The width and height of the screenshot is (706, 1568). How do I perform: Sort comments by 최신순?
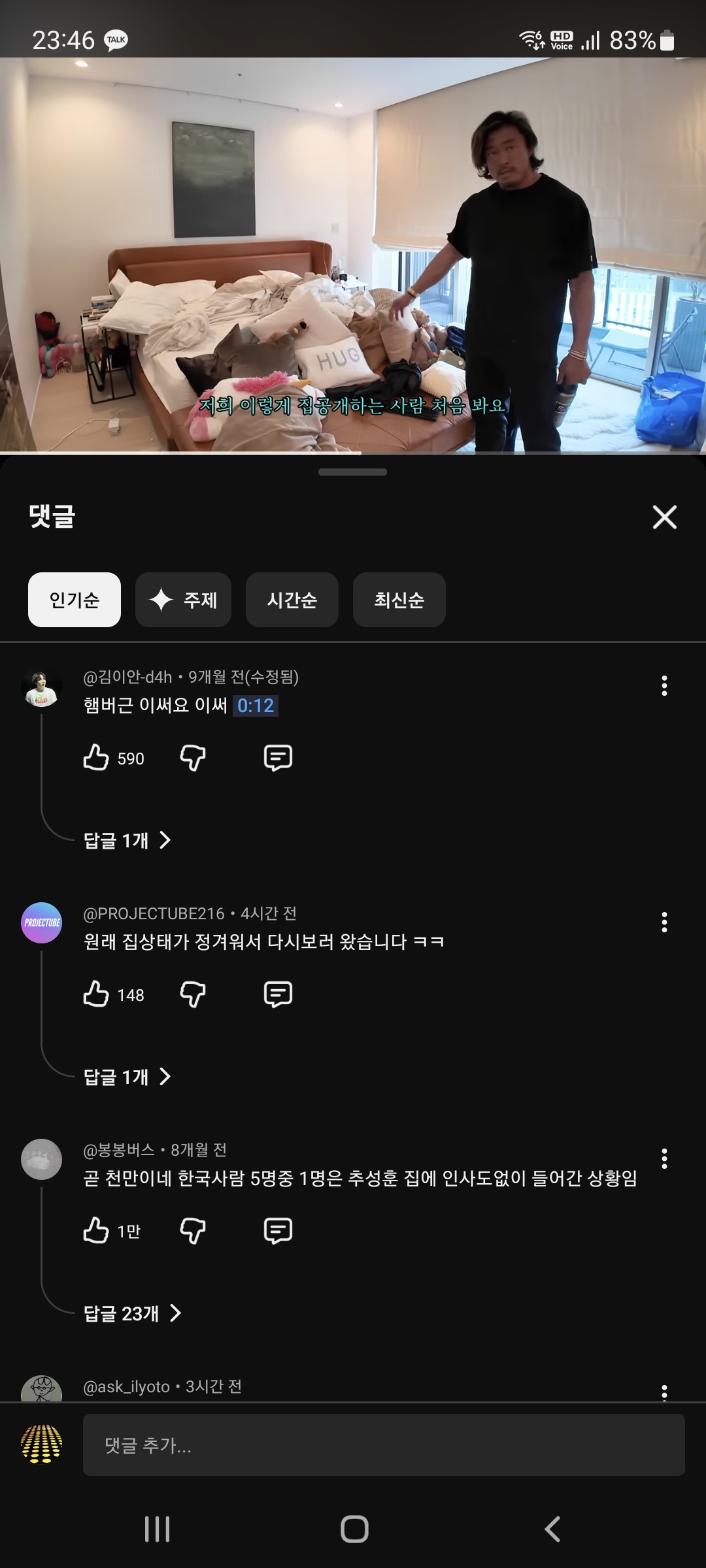coord(399,600)
